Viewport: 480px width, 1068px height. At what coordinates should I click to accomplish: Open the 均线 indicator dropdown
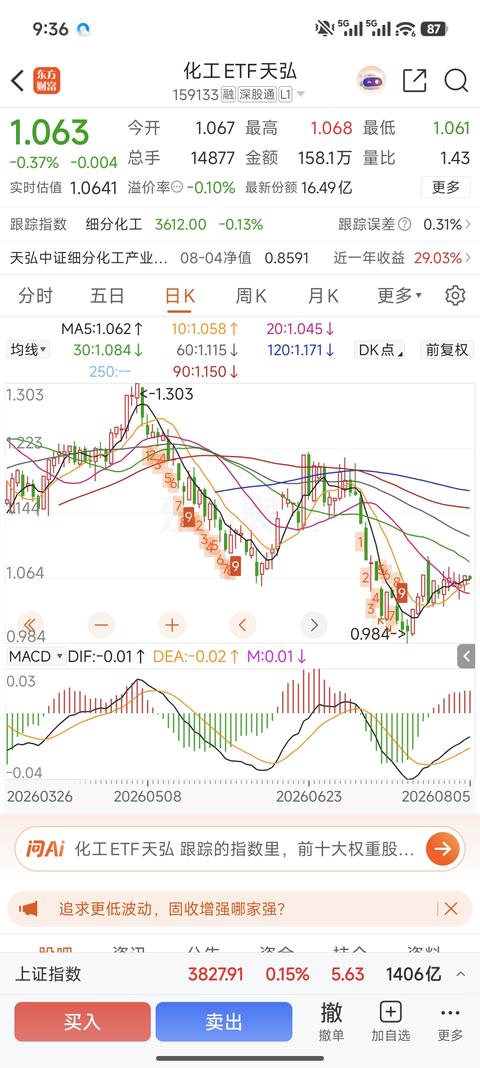(x=29, y=350)
